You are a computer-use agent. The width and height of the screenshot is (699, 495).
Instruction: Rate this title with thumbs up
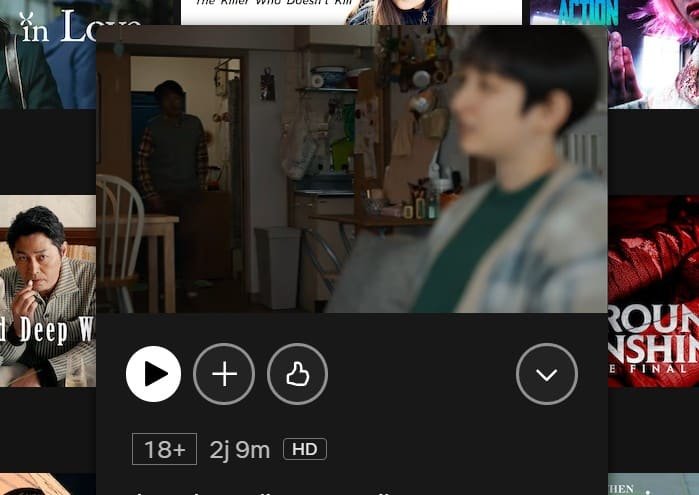point(297,374)
